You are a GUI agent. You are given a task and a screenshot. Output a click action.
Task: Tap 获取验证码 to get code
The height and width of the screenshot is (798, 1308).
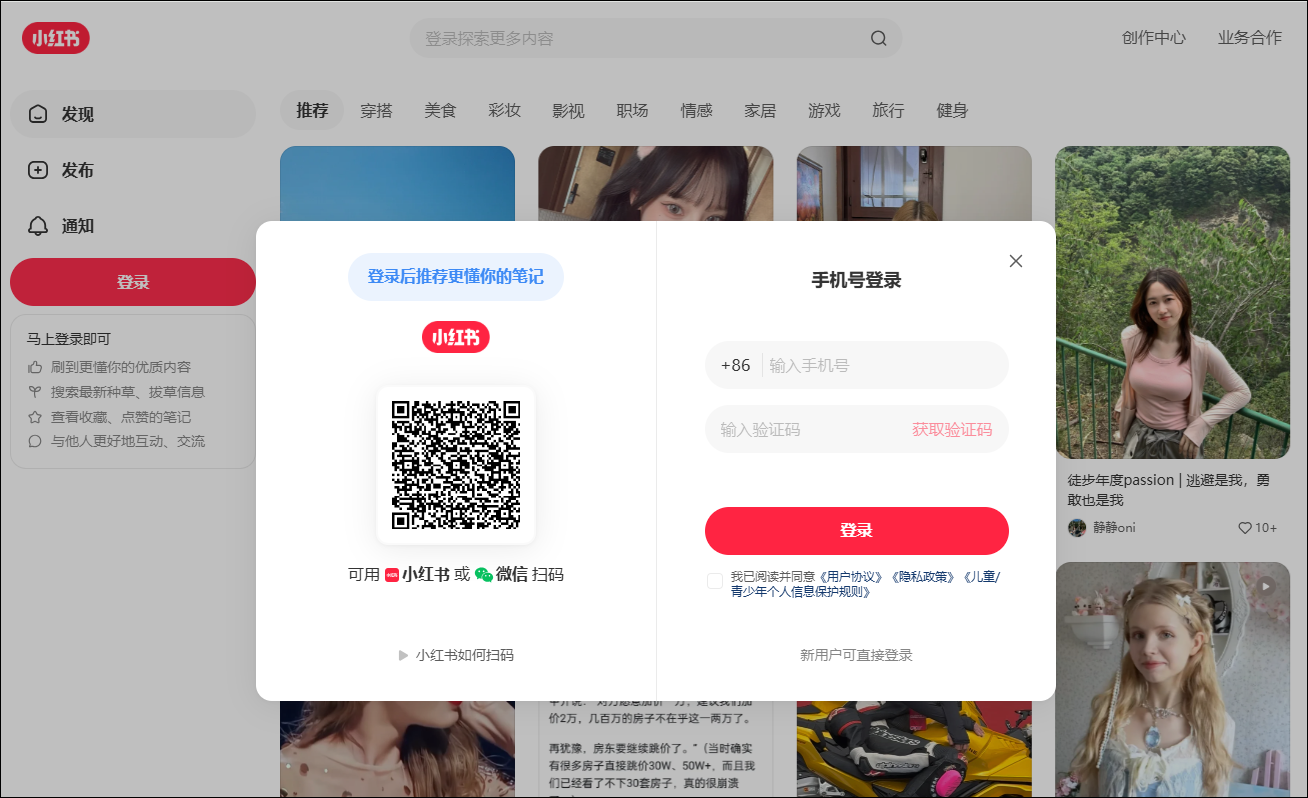click(952, 430)
